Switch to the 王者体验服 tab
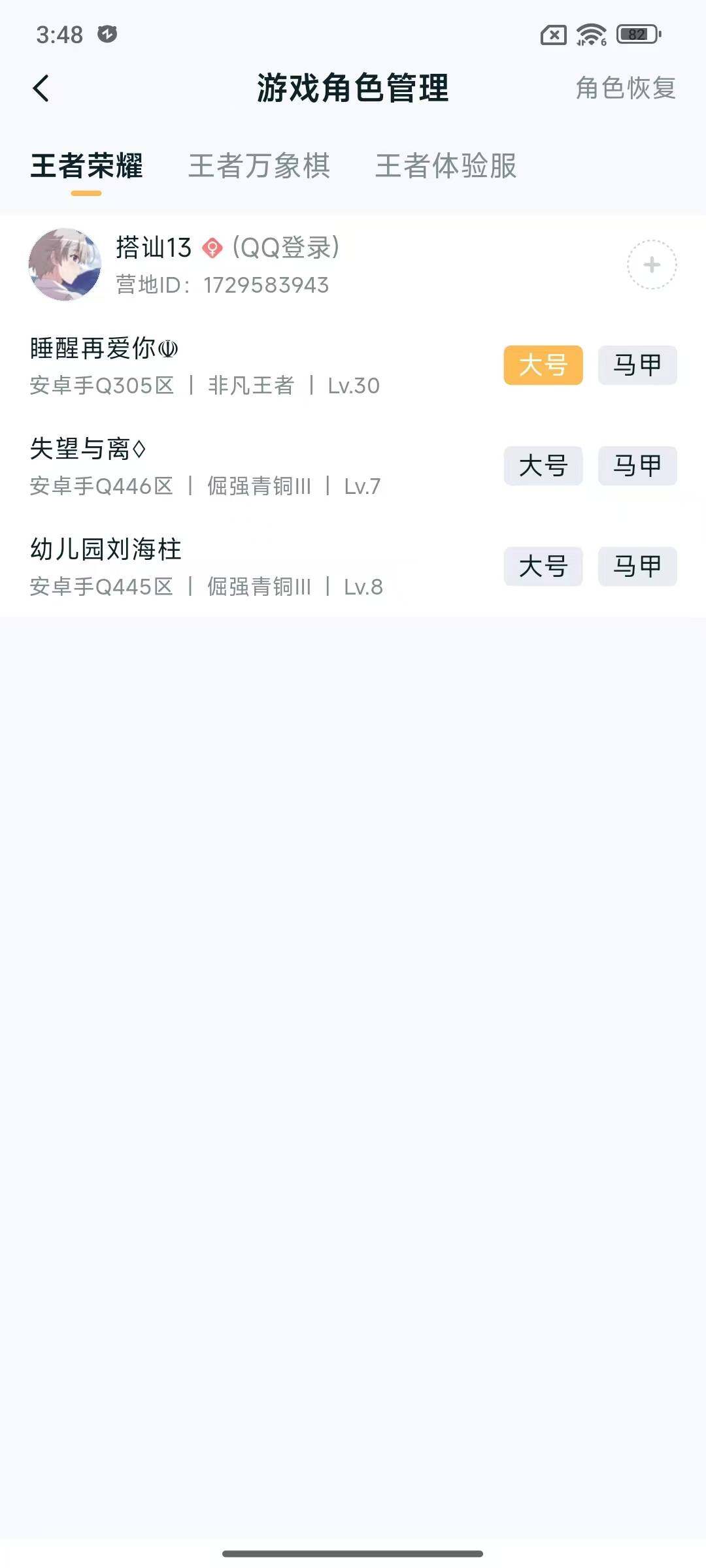 pos(446,167)
